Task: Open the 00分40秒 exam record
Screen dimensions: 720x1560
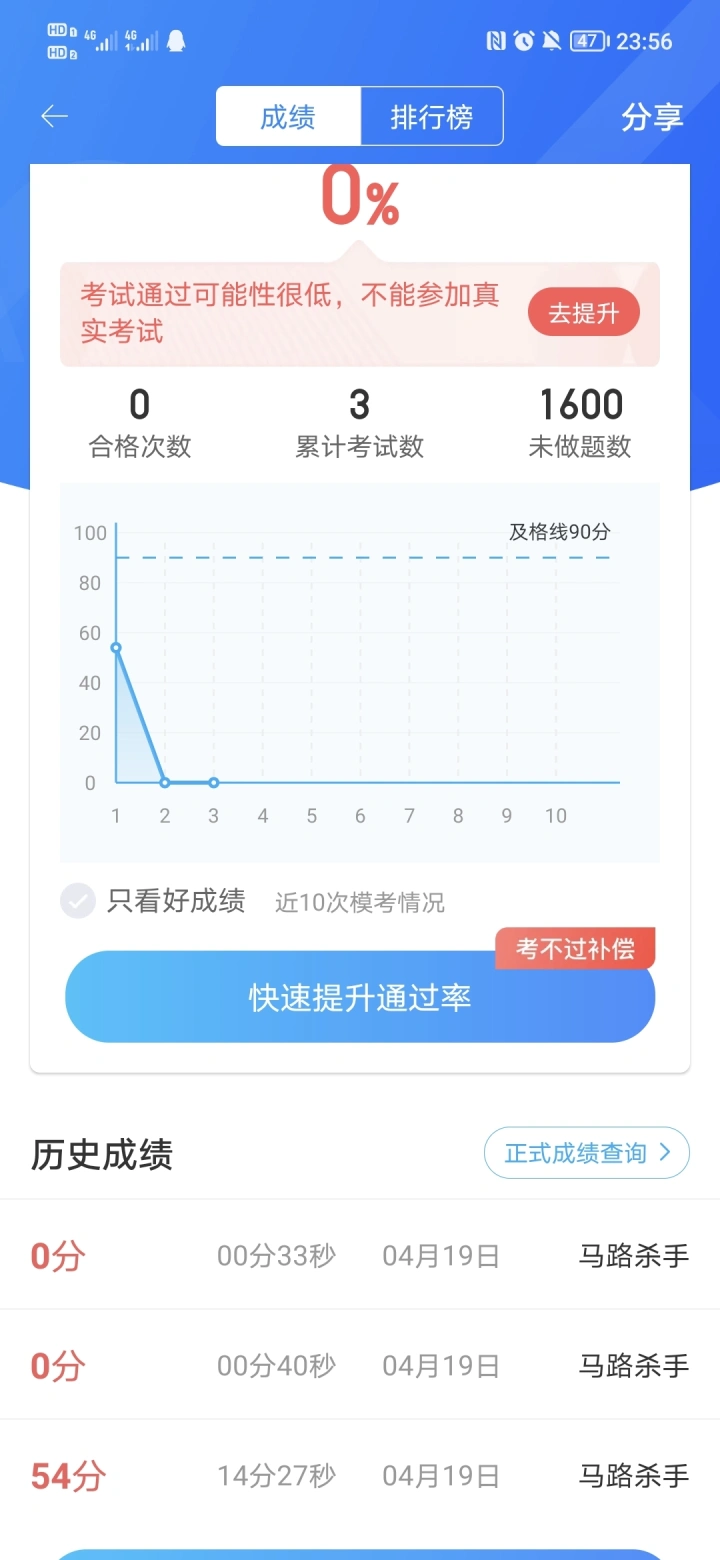Action: click(x=360, y=1365)
